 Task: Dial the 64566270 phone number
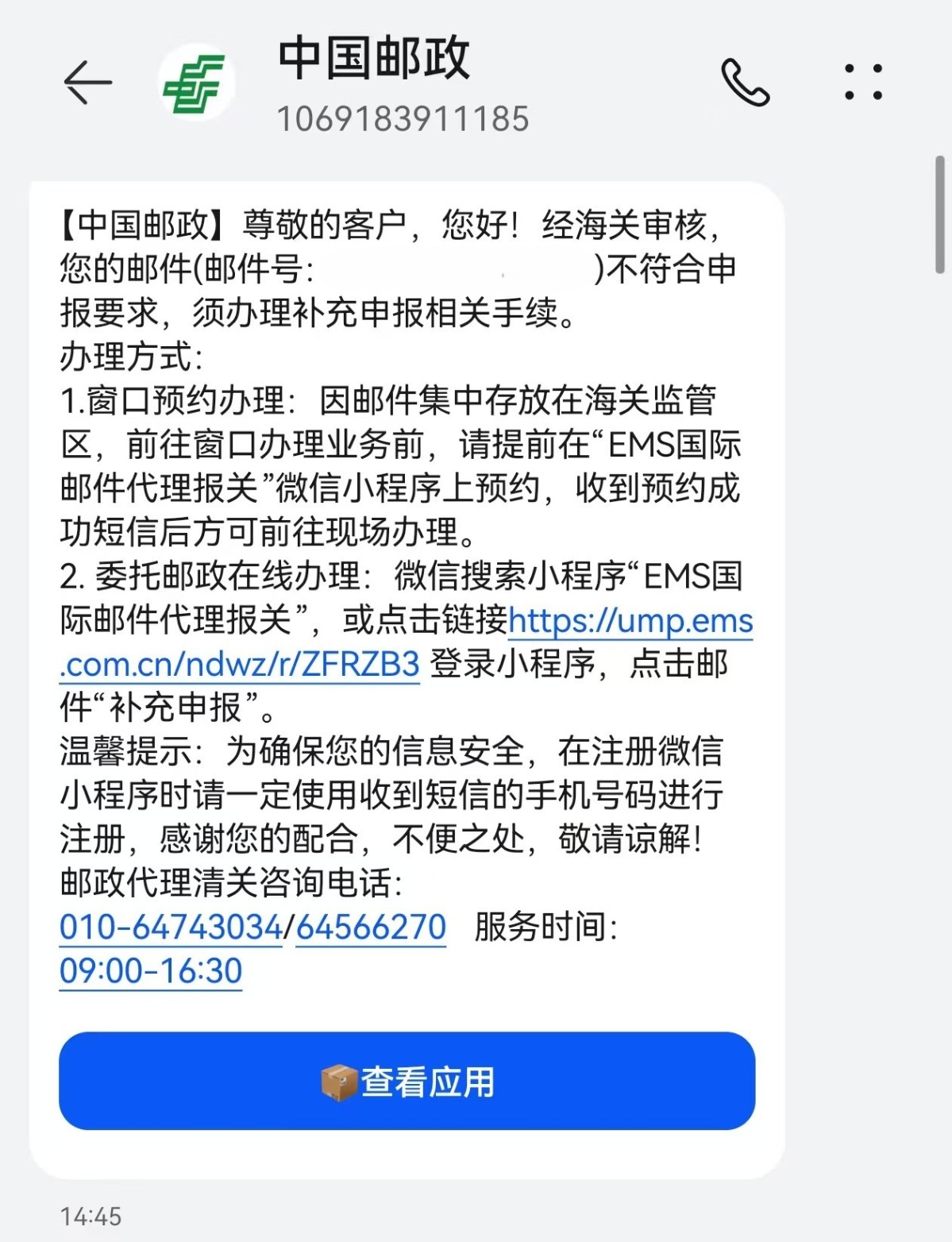point(371,927)
